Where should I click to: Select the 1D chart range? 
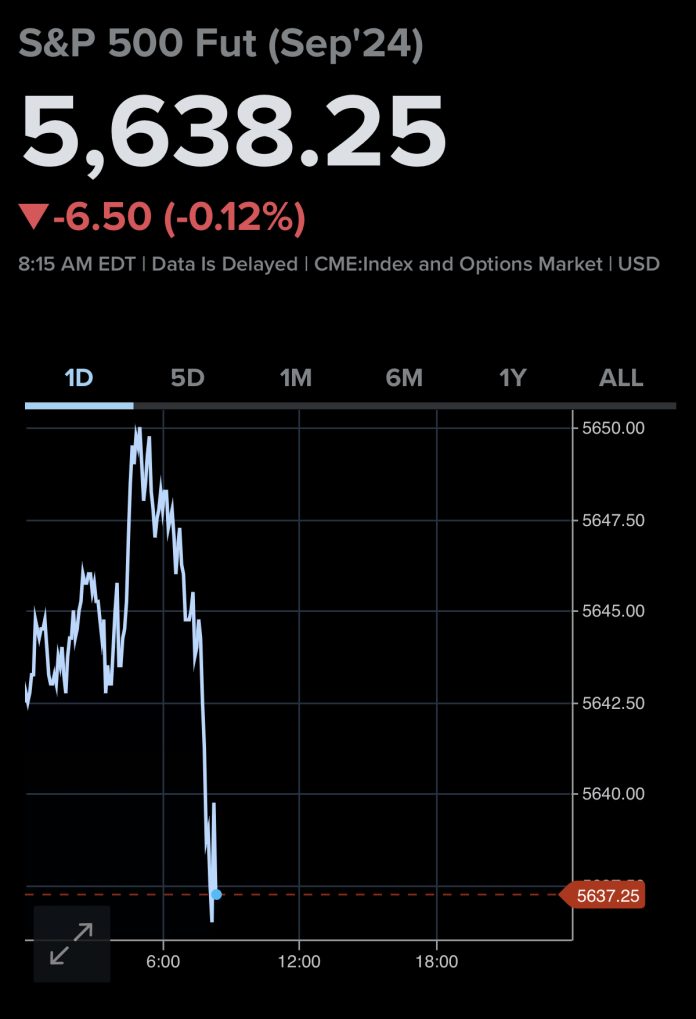point(78,378)
